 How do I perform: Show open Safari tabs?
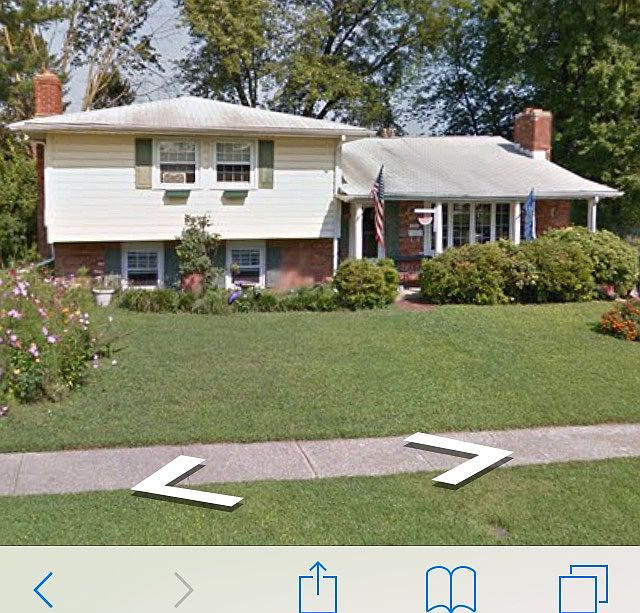(583, 589)
